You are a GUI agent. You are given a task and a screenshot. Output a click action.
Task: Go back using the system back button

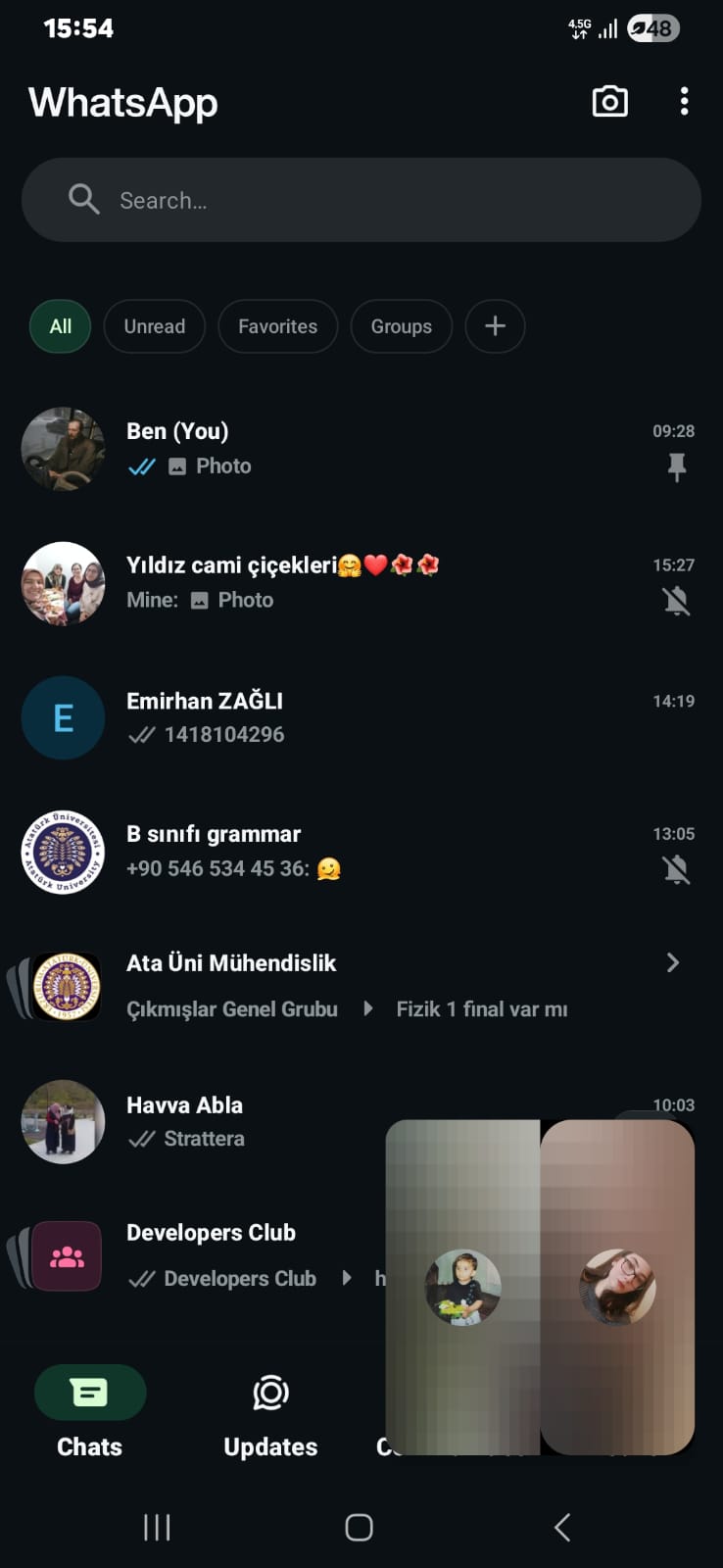pyautogui.click(x=562, y=1527)
